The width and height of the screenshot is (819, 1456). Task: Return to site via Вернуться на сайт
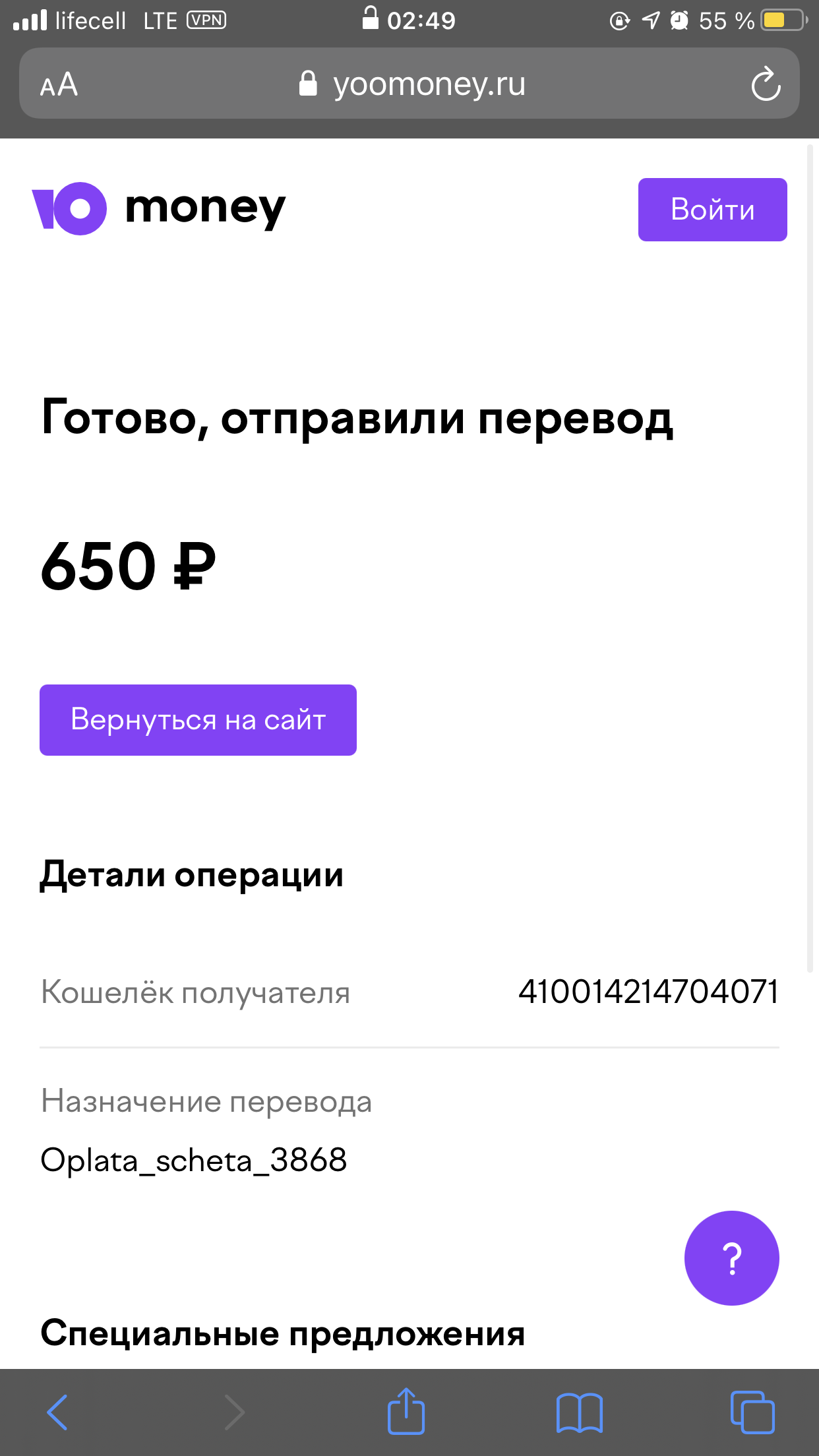tap(198, 720)
